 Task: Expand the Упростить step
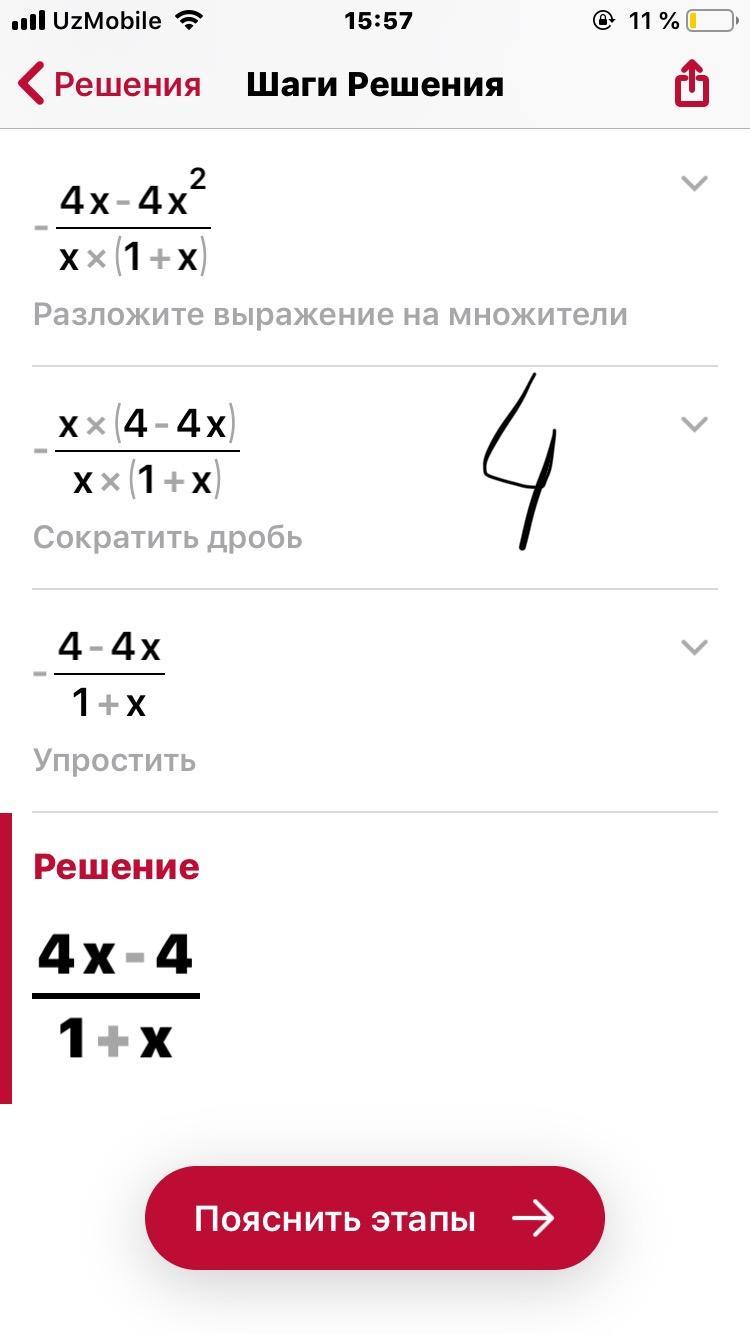694,647
